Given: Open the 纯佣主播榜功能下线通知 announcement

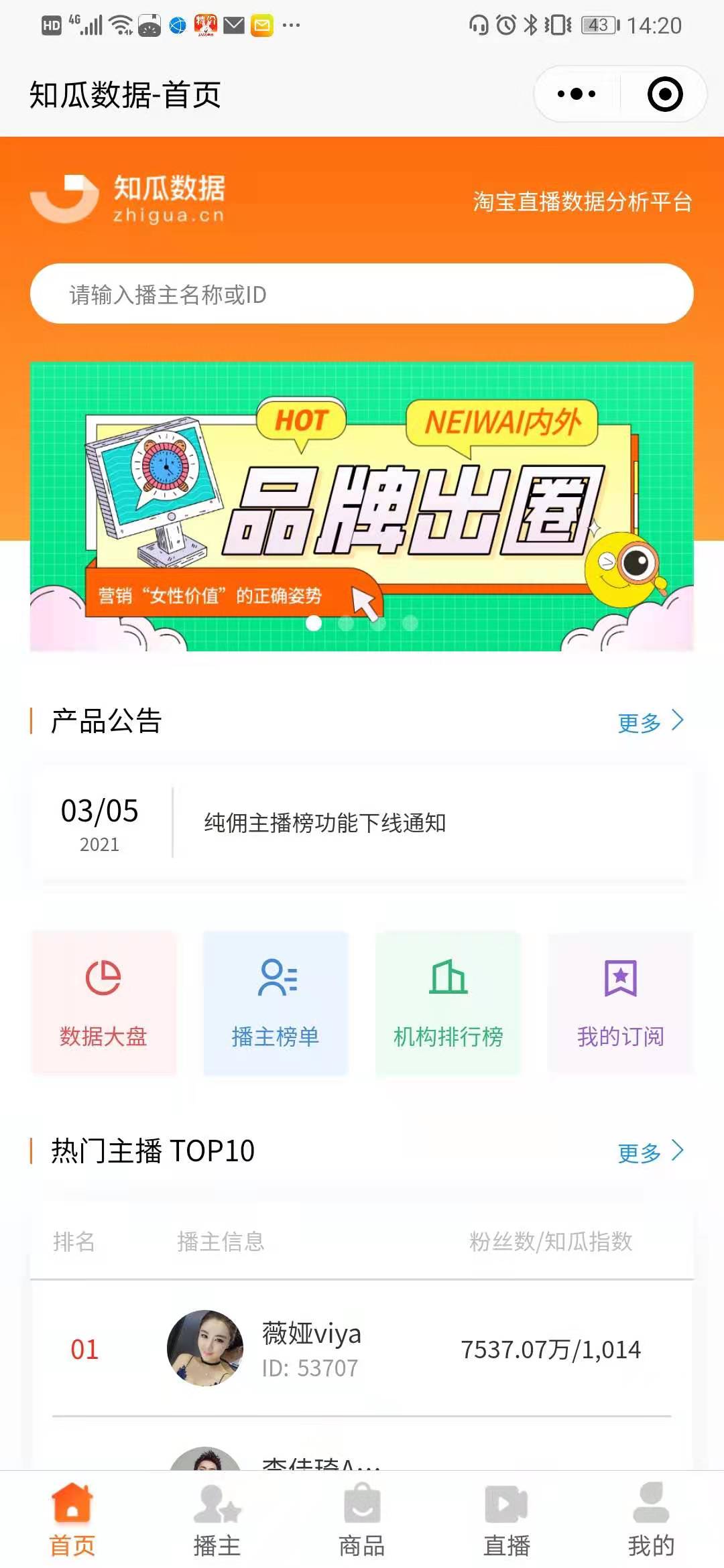Looking at the screenshot, I should 362,823.
